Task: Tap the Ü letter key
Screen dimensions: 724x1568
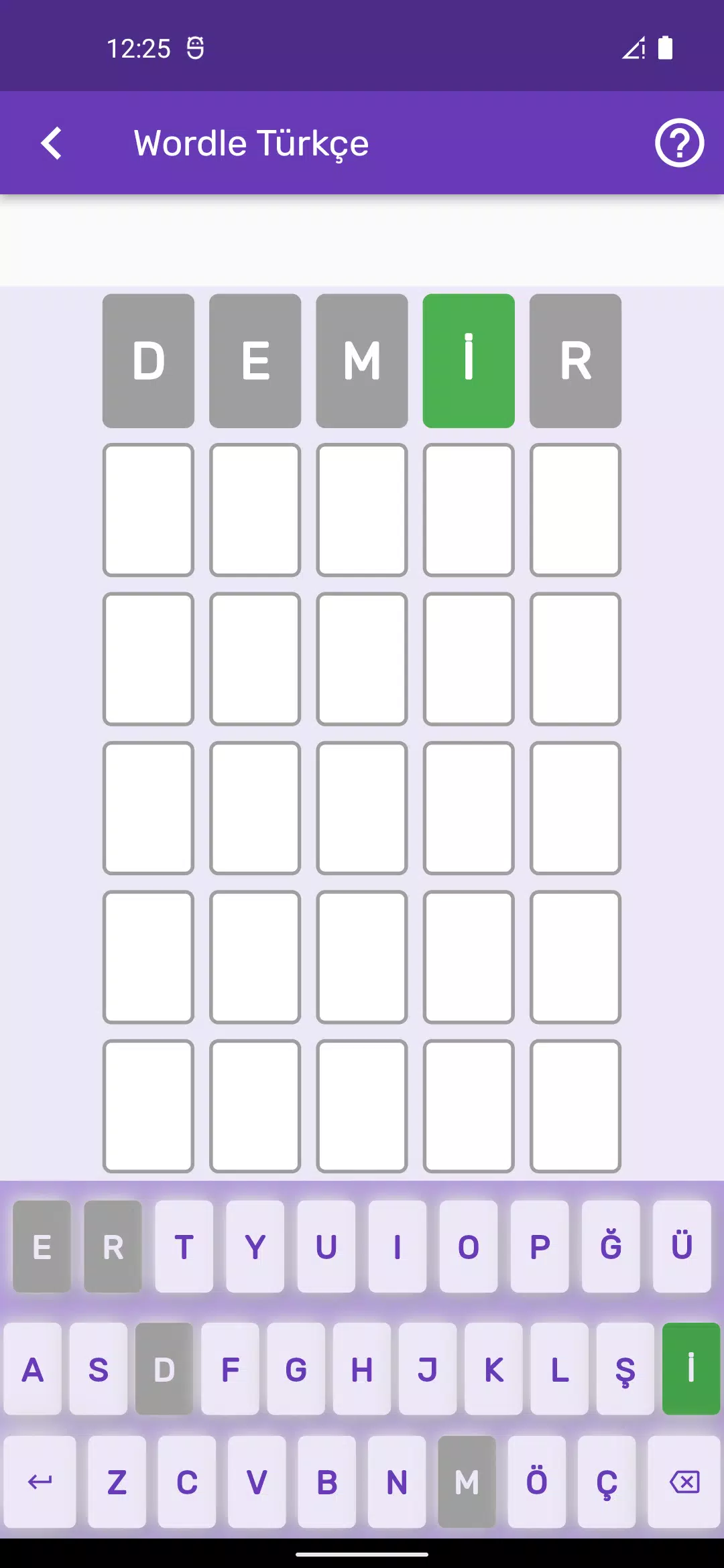Action: (x=682, y=1245)
